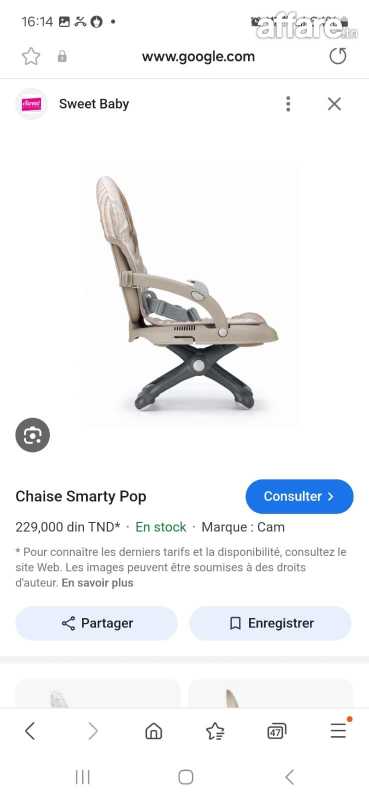Open the browser home page
369x800 pixels.
click(x=154, y=732)
